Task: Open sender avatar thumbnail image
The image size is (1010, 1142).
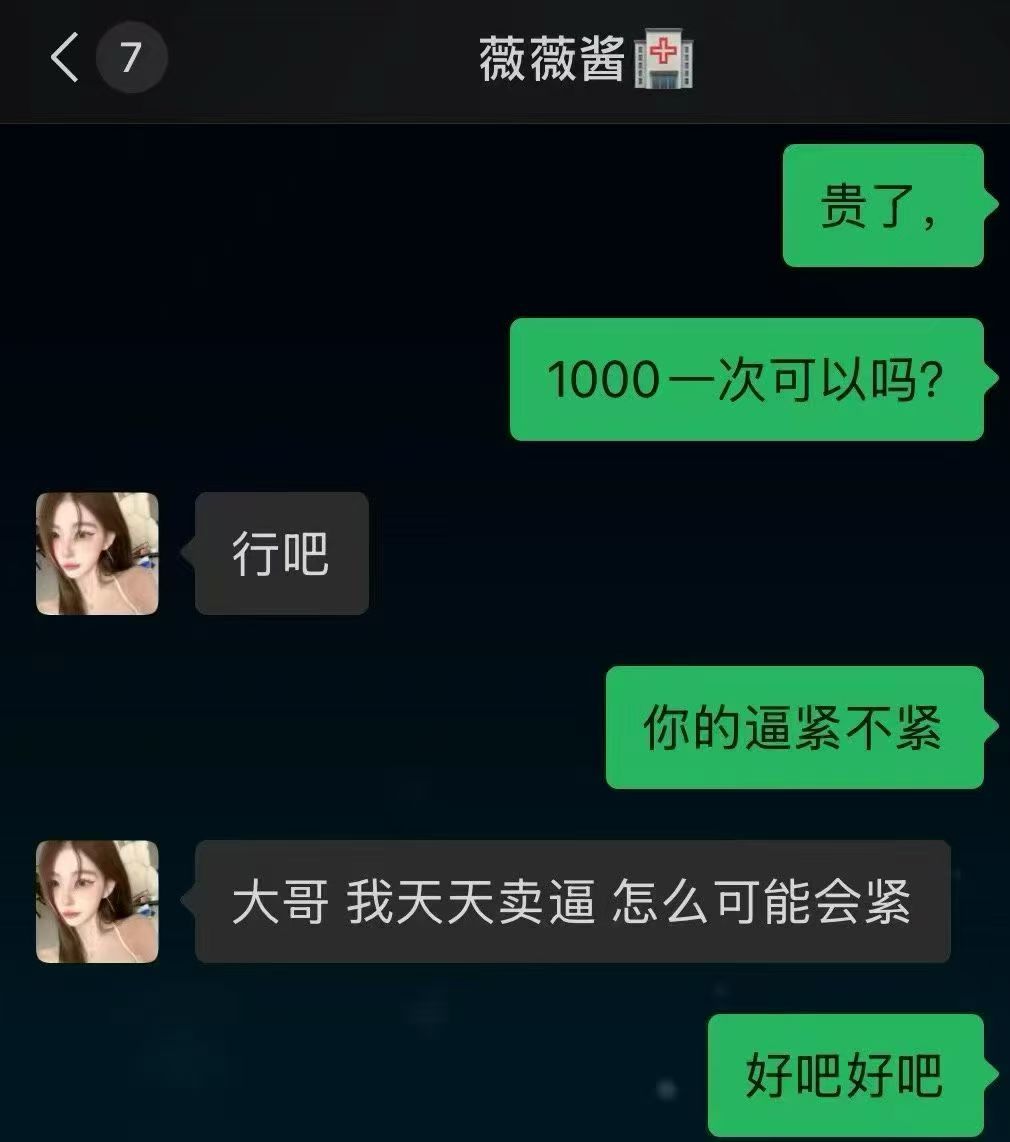Action: tap(97, 550)
